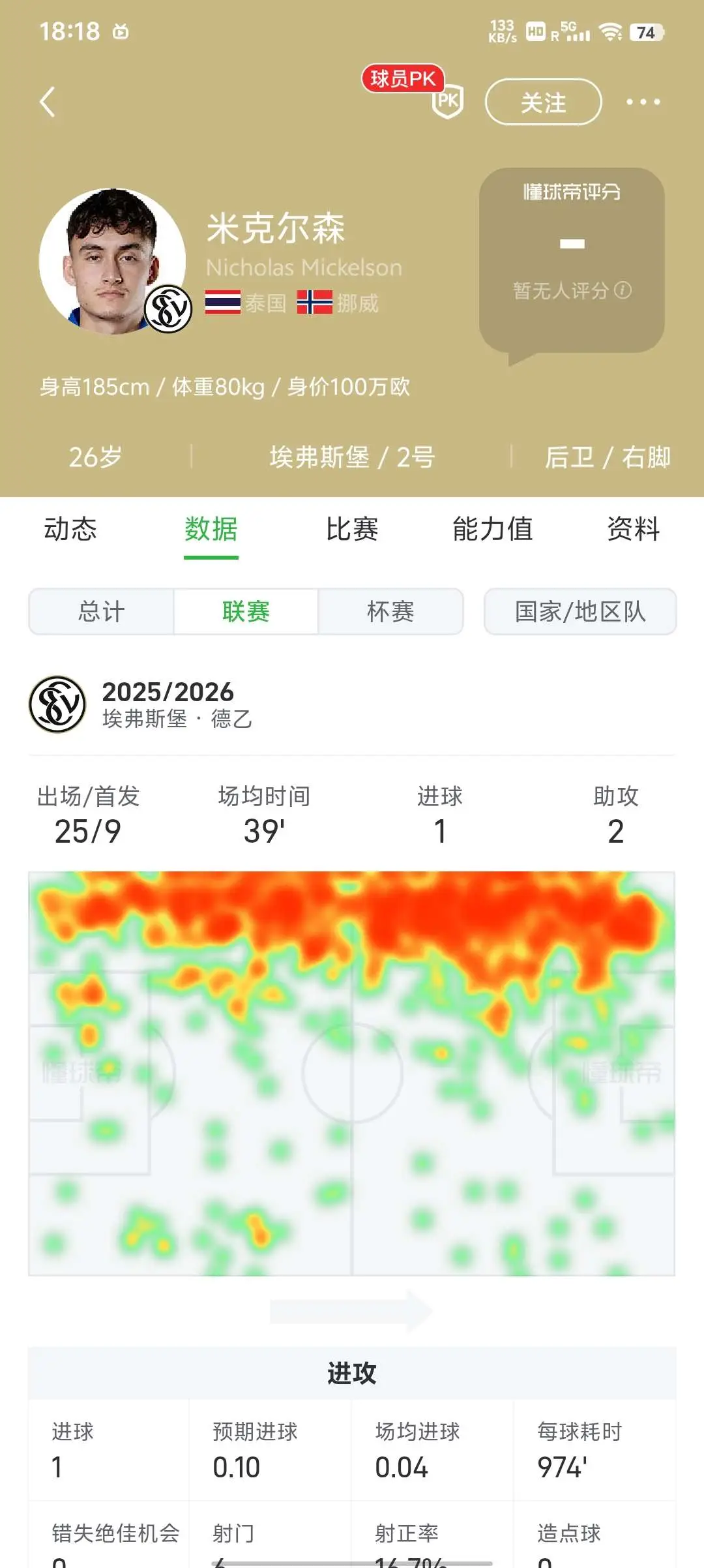Tap the info icon beside 暂无人评分

coord(623,290)
